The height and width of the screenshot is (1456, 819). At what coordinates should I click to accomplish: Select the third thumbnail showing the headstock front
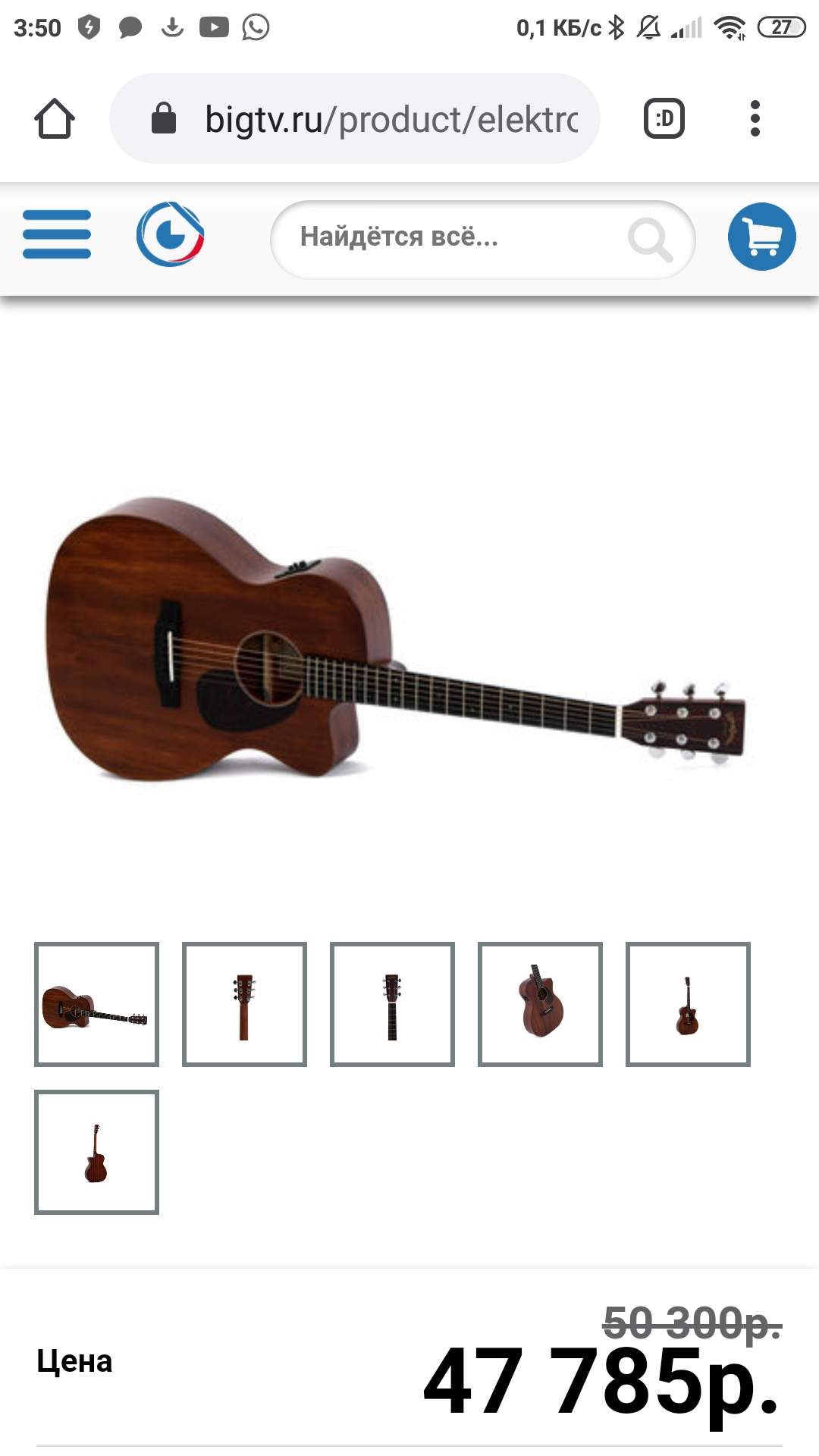pos(392,1004)
